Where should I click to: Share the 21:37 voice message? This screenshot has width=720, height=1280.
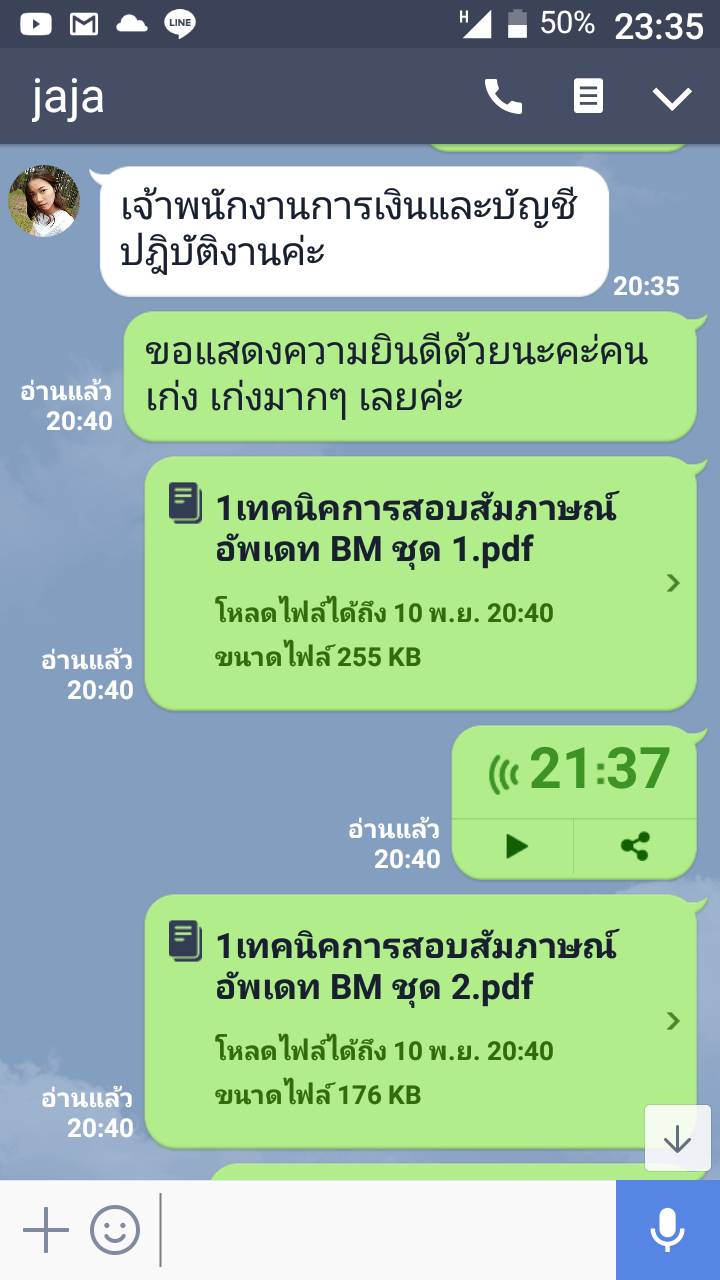pos(635,846)
